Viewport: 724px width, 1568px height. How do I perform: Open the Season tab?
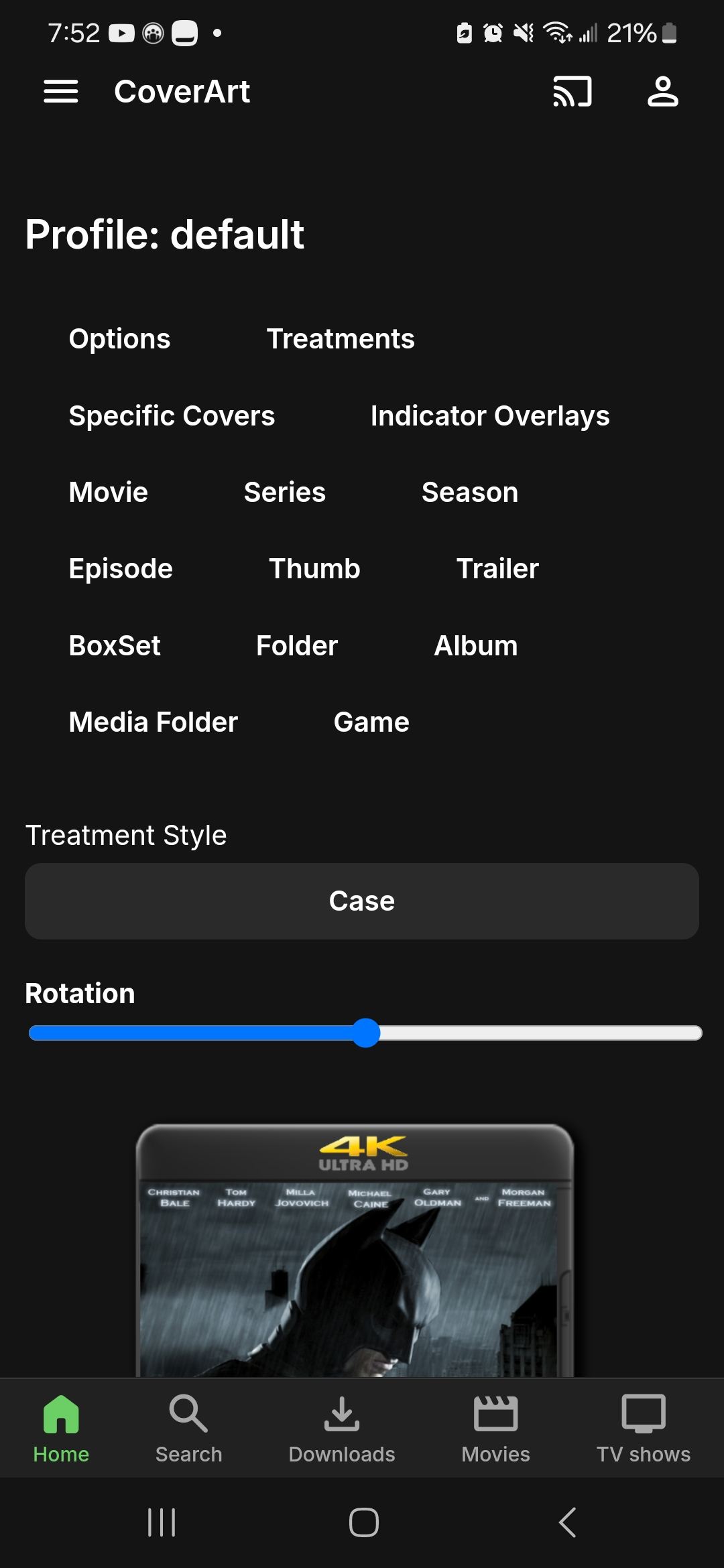[470, 493]
